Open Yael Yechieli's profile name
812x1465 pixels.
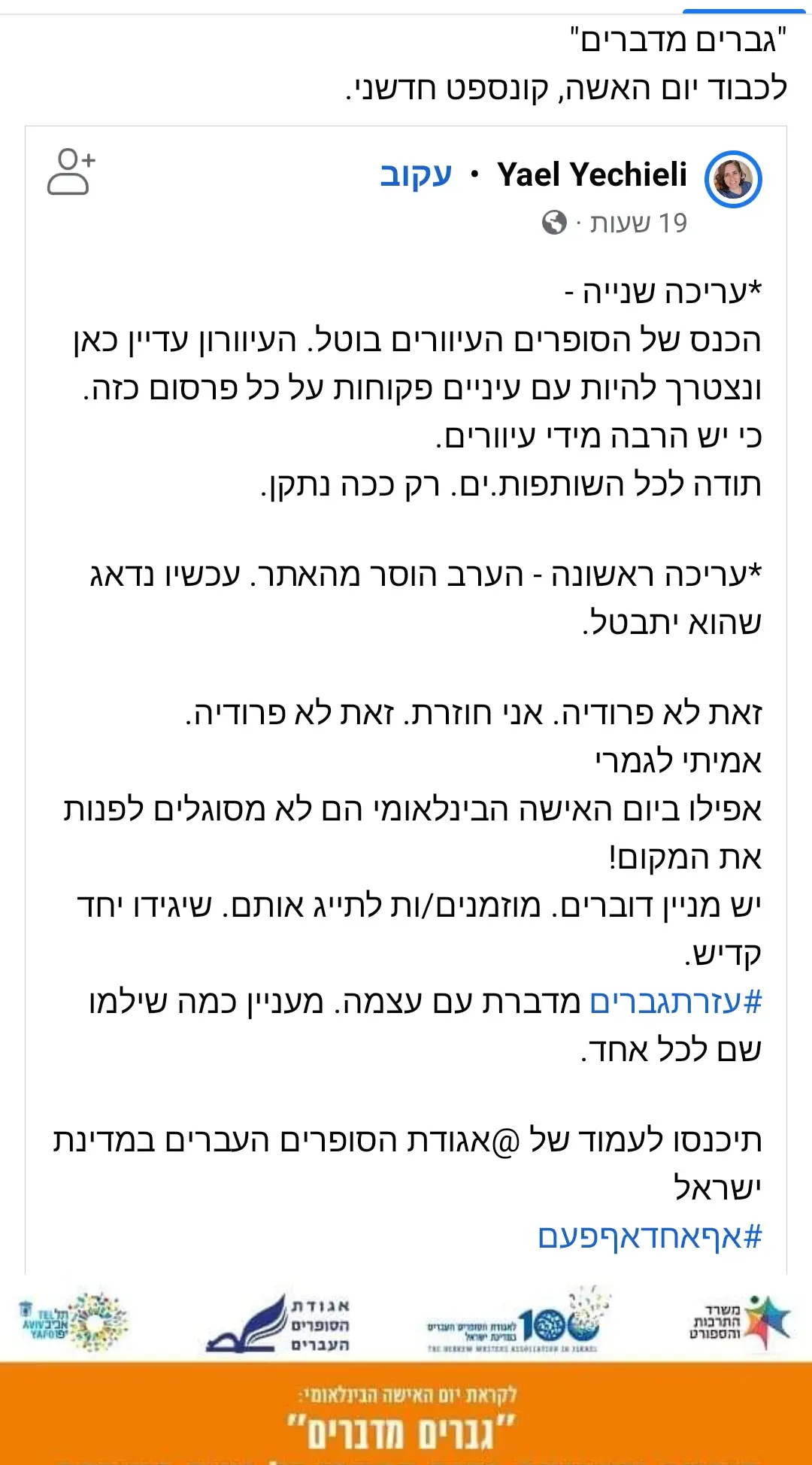point(592,175)
